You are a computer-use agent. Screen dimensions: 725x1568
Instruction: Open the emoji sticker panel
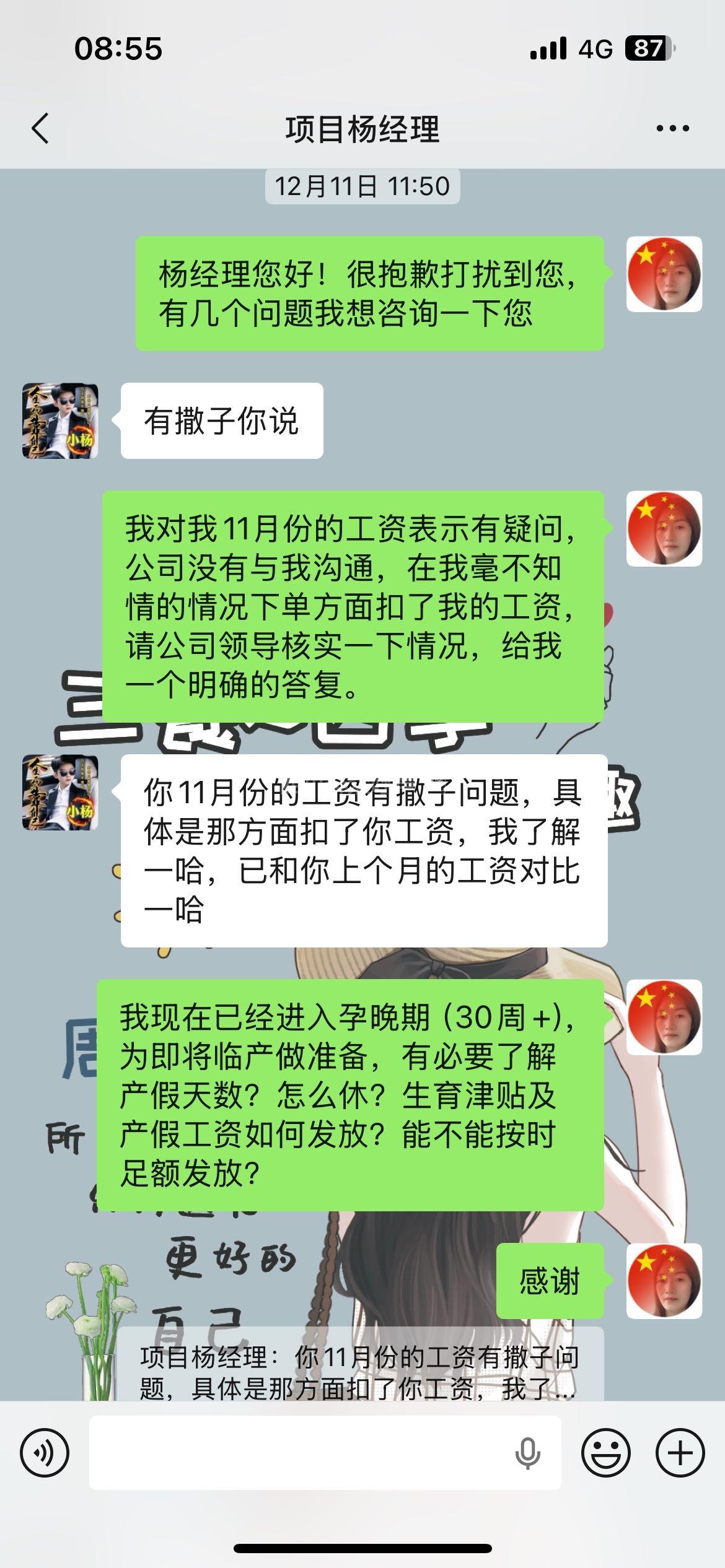coord(605,1453)
